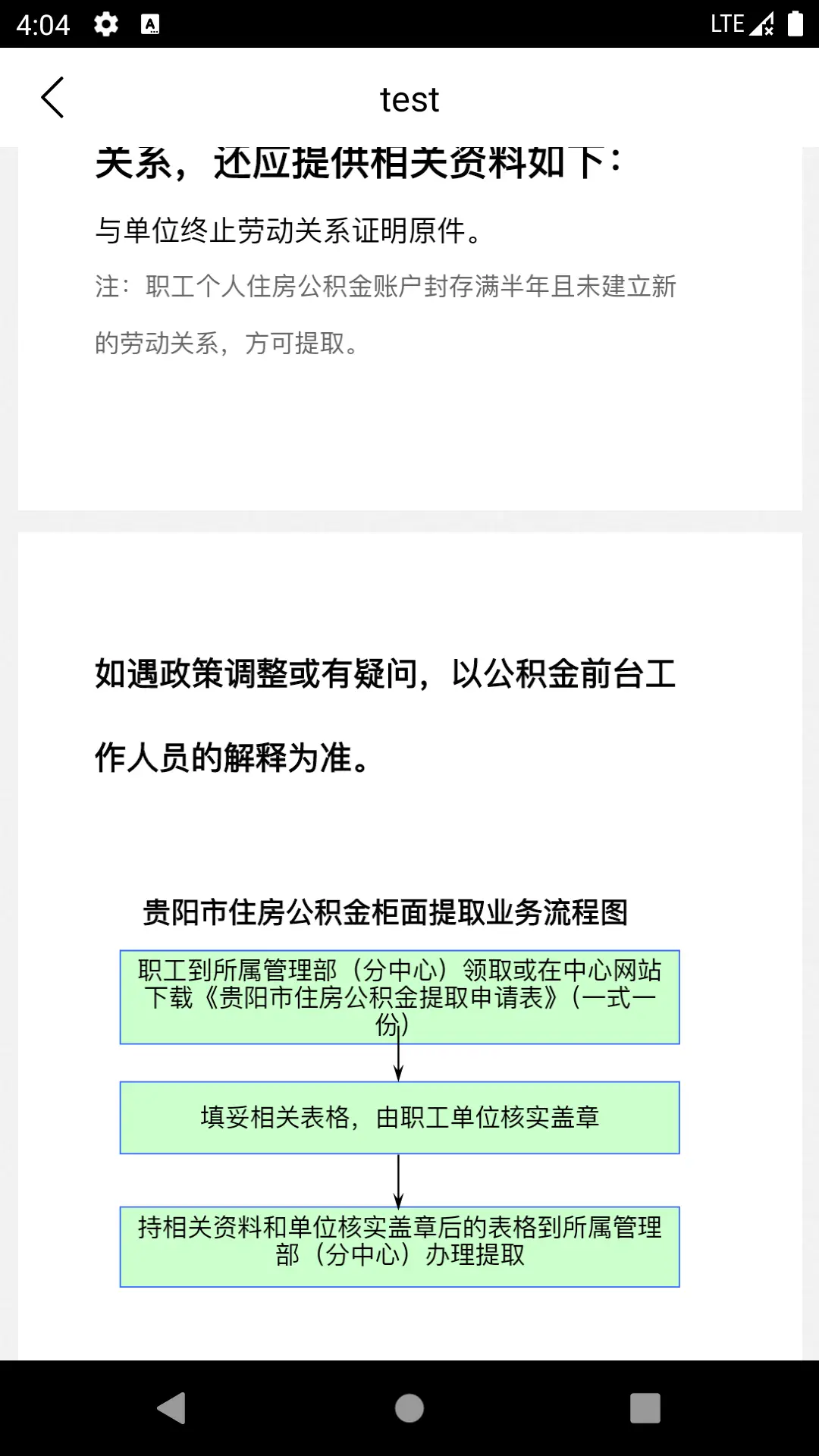Tap the system back button

(x=171, y=1408)
